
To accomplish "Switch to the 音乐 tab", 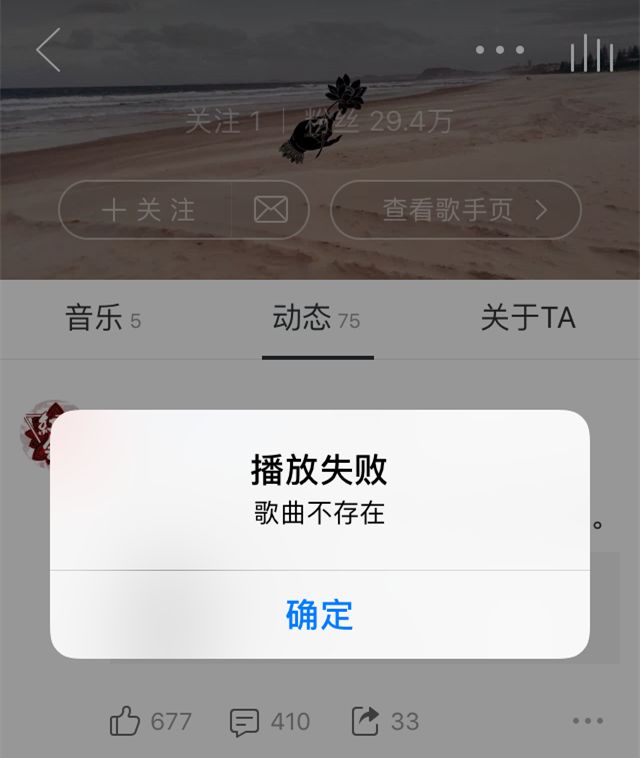I will [x=103, y=319].
